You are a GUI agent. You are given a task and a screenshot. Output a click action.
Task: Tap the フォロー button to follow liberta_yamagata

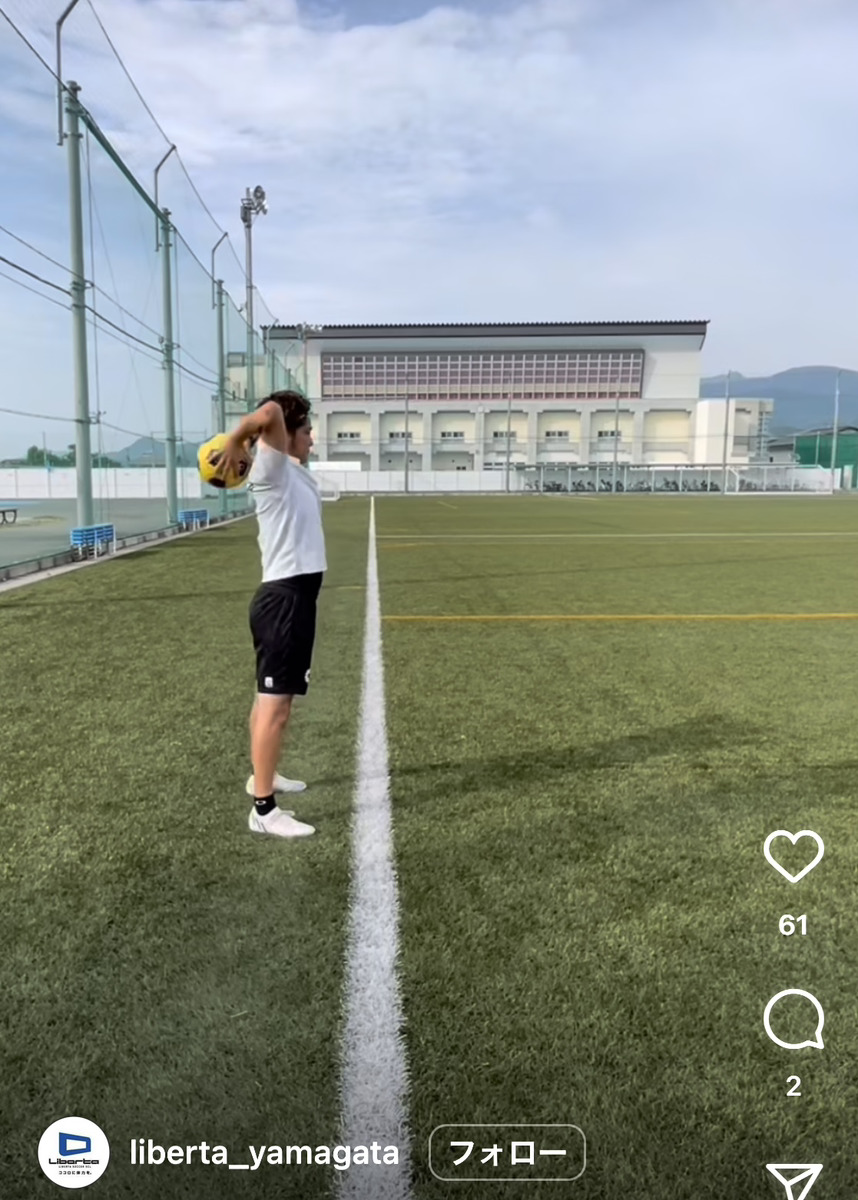(507, 1153)
